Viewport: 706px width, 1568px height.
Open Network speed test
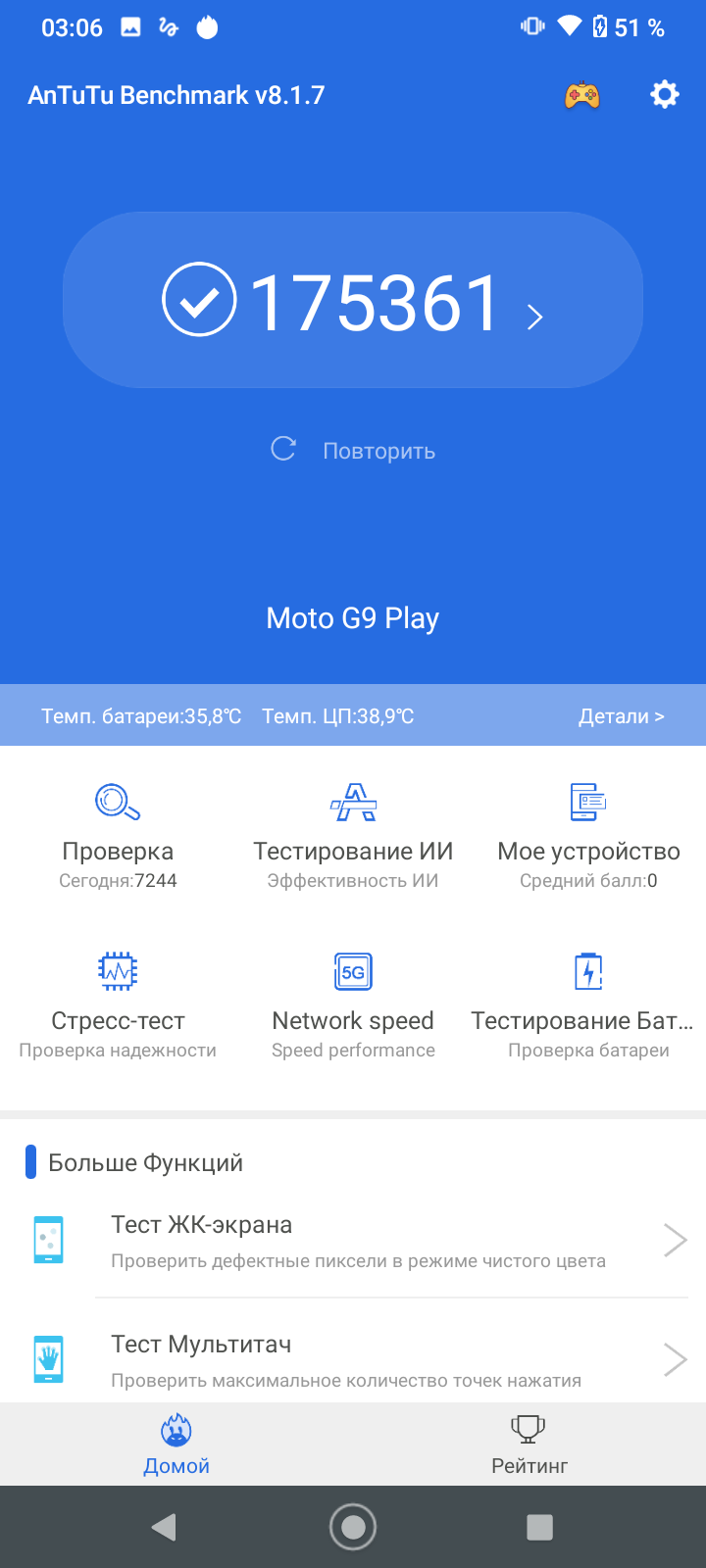coord(353,1003)
